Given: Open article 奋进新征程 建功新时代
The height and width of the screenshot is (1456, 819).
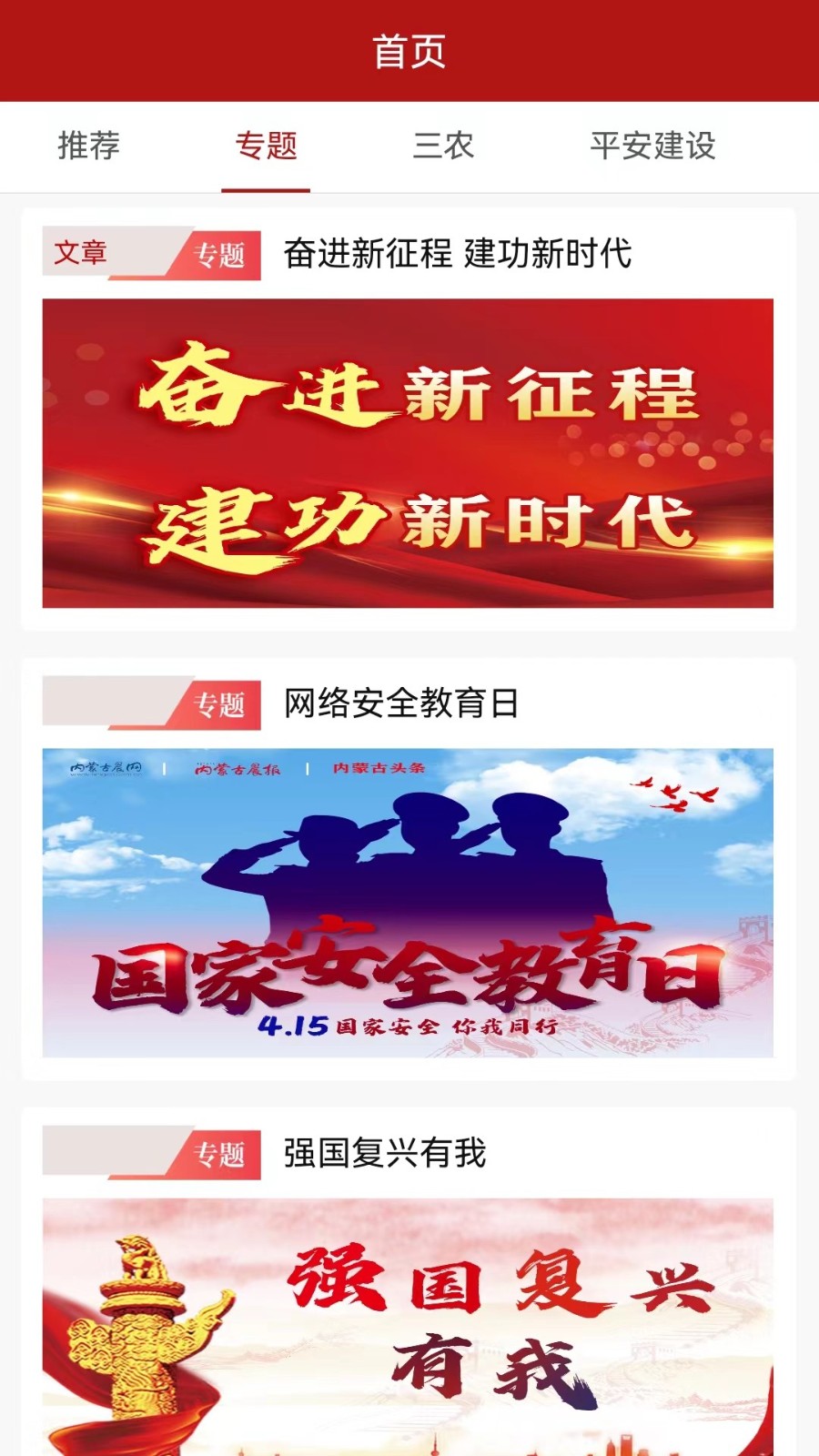Looking at the screenshot, I should 460,254.
